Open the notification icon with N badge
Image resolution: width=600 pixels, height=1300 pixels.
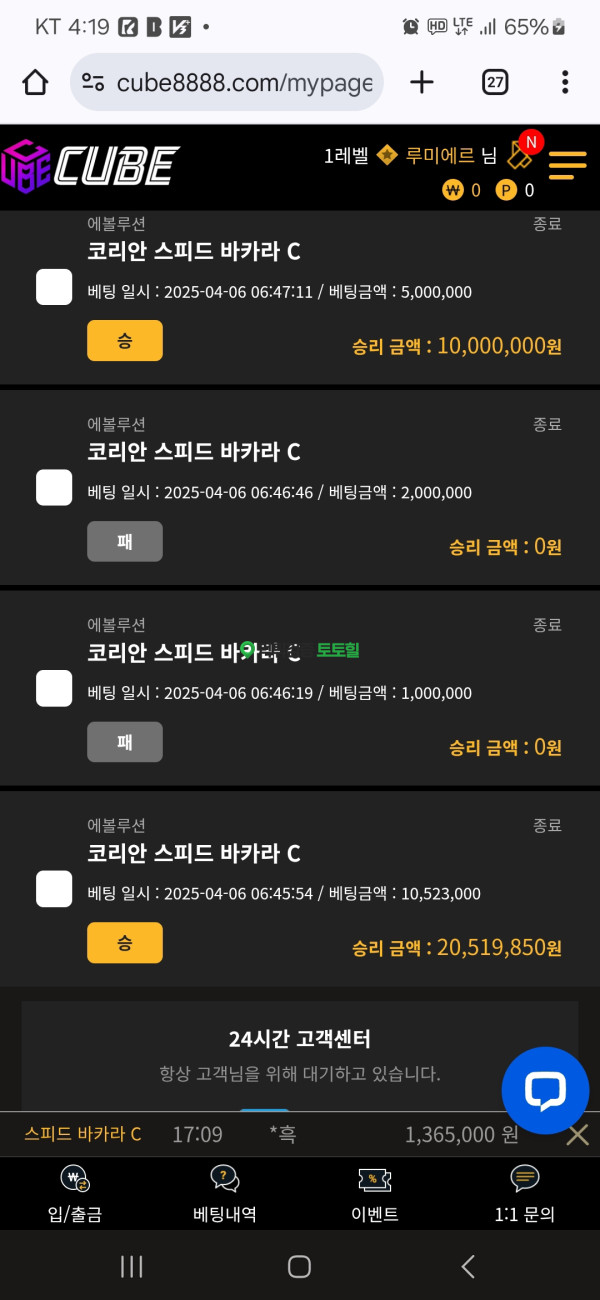click(520, 154)
